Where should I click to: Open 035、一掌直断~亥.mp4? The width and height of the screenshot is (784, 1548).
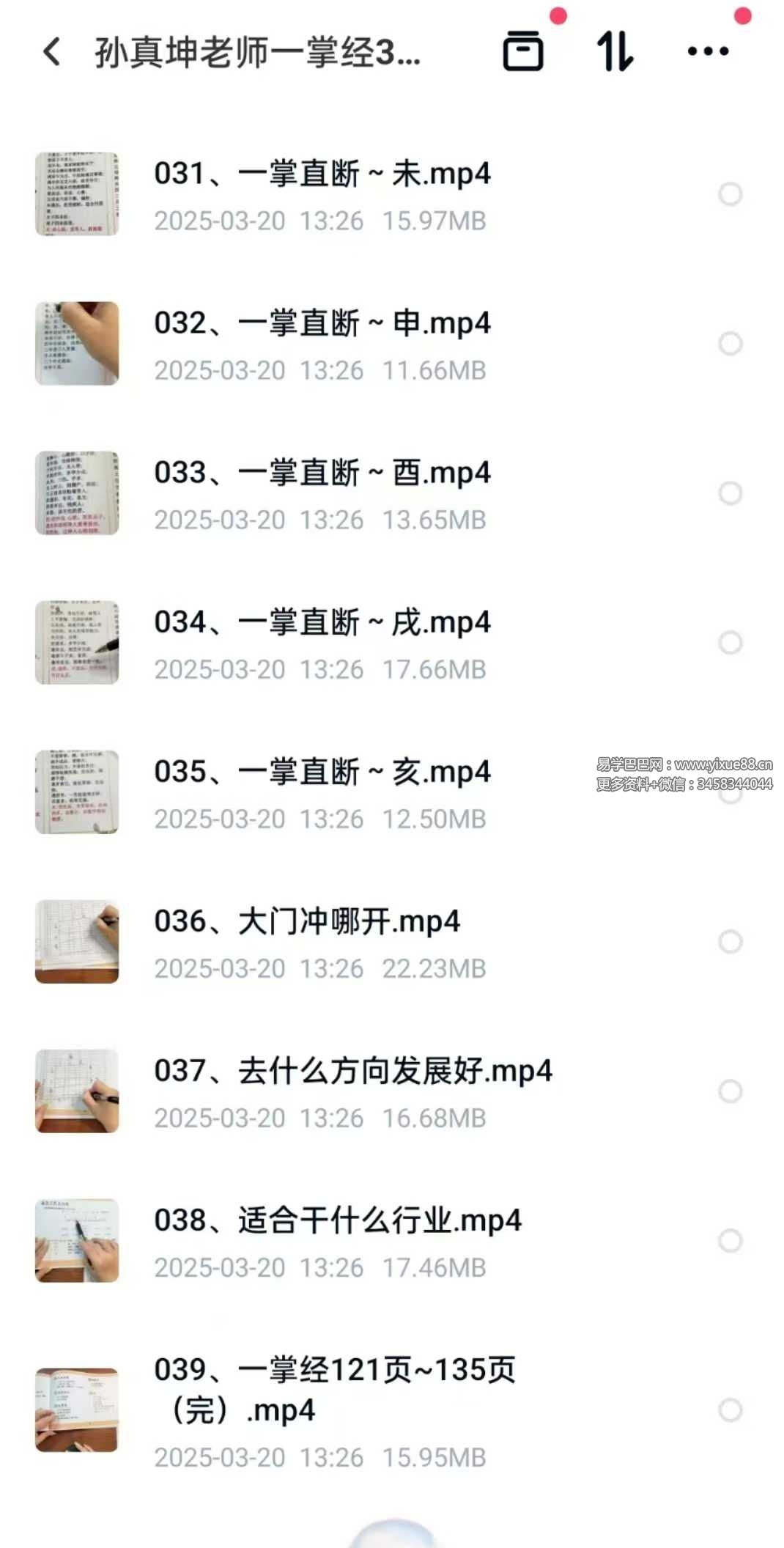(322, 773)
